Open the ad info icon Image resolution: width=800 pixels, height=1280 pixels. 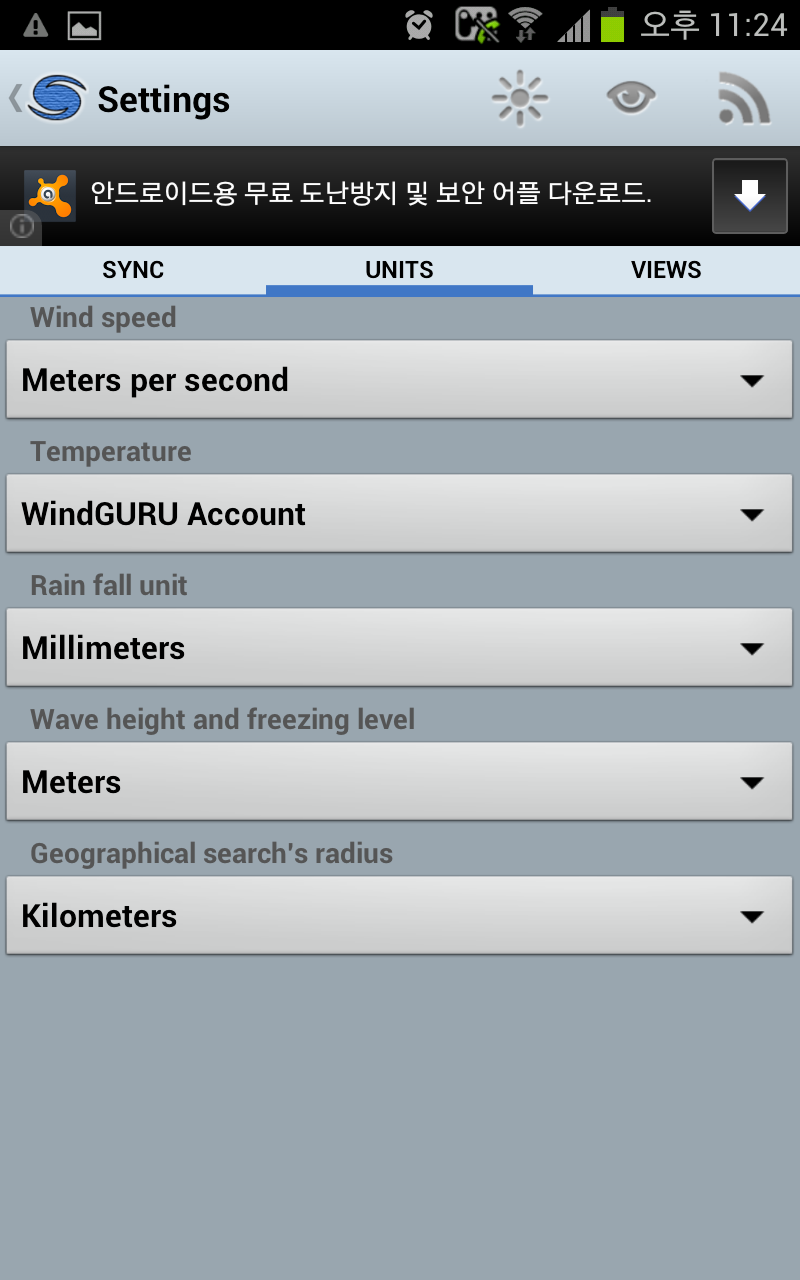click(21, 227)
